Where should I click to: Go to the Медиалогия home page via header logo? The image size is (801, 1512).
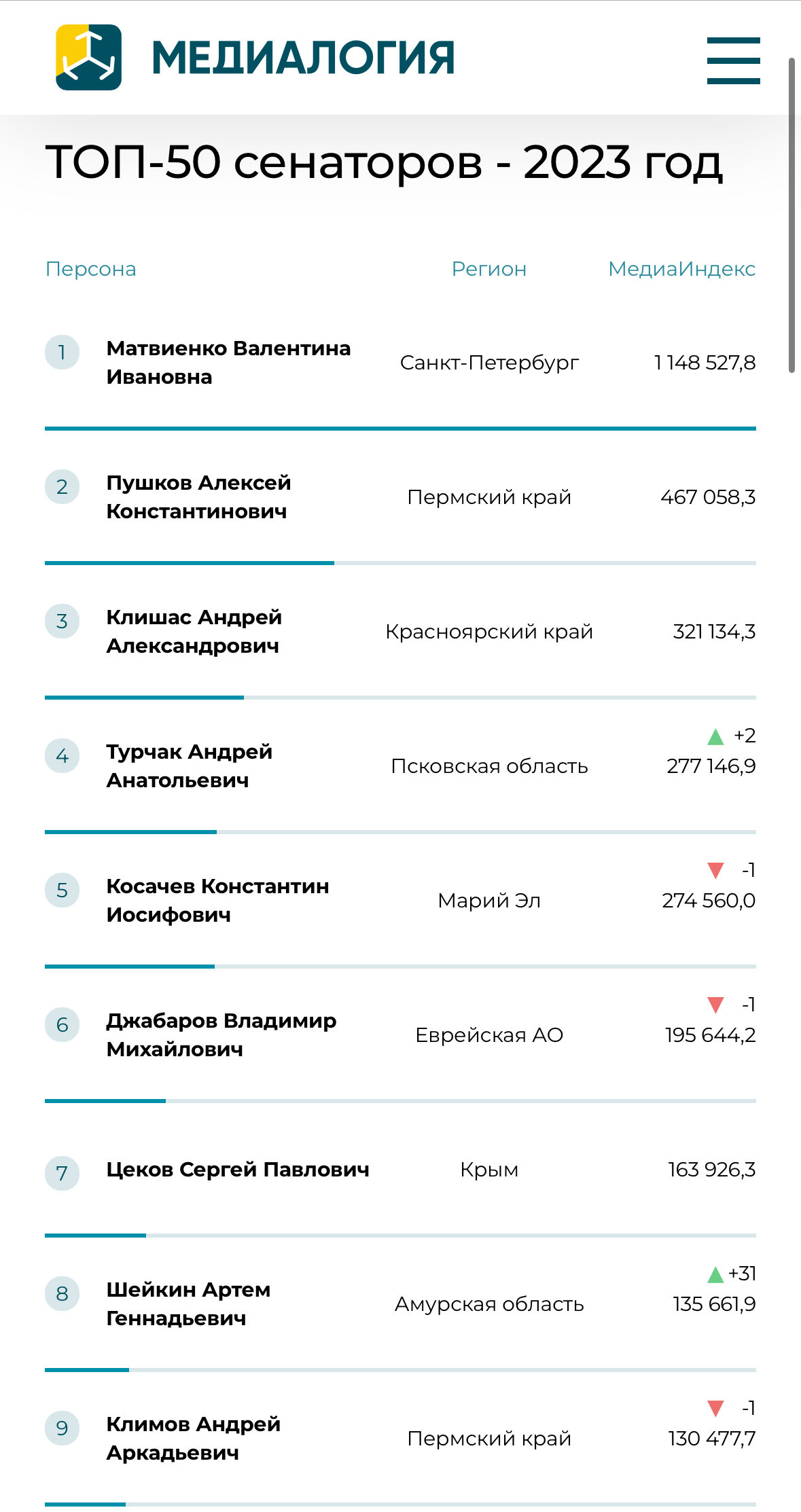click(x=255, y=58)
